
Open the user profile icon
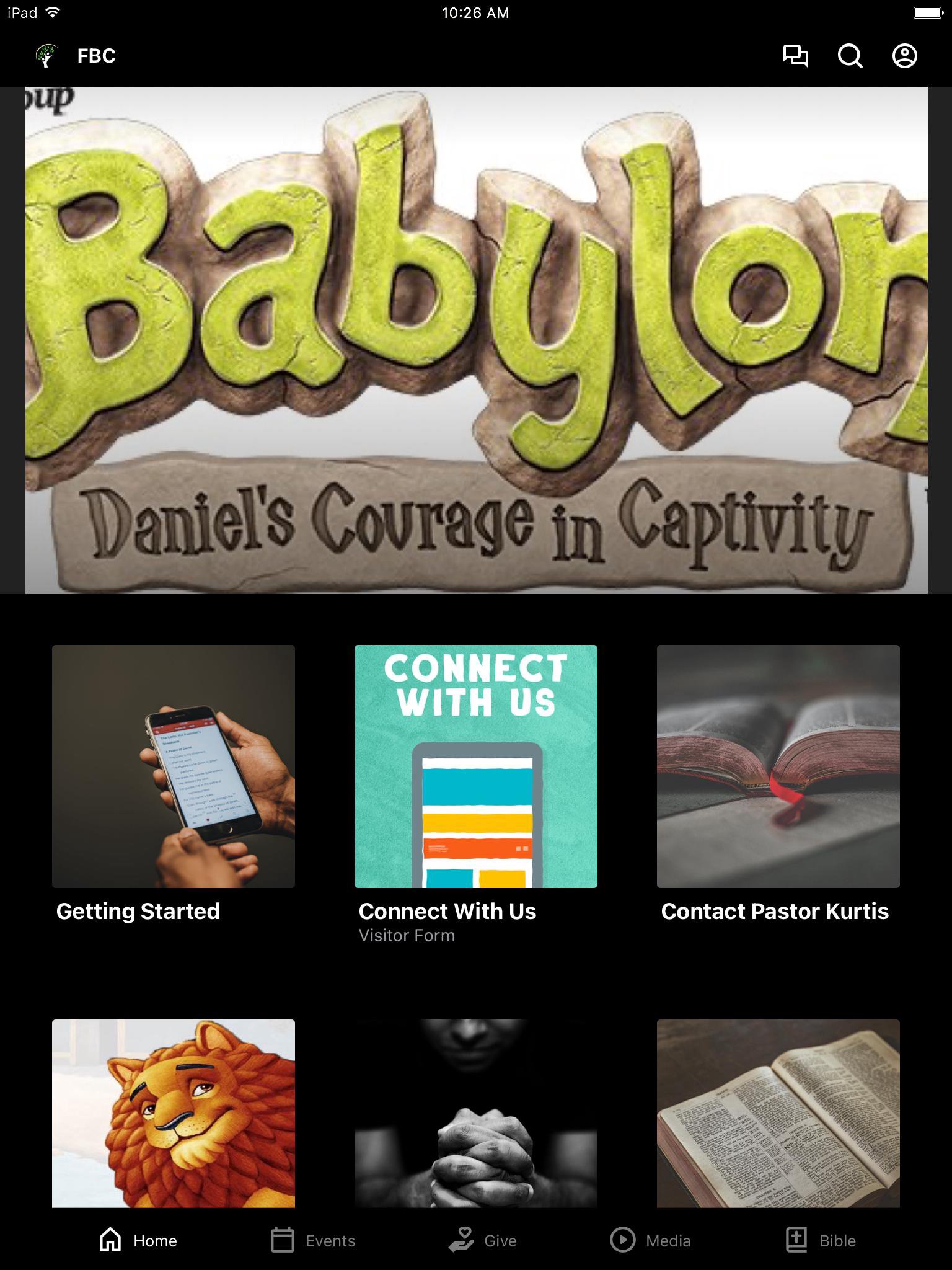pos(904,56)
